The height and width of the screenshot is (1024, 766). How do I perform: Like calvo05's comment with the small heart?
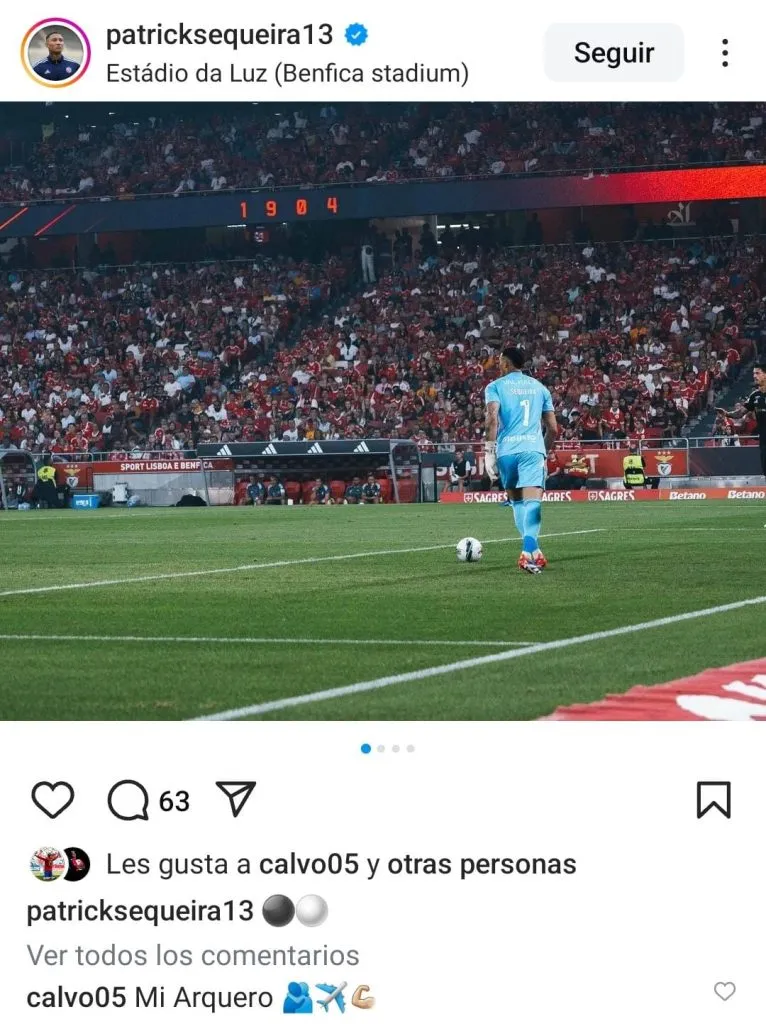(725, 992)
